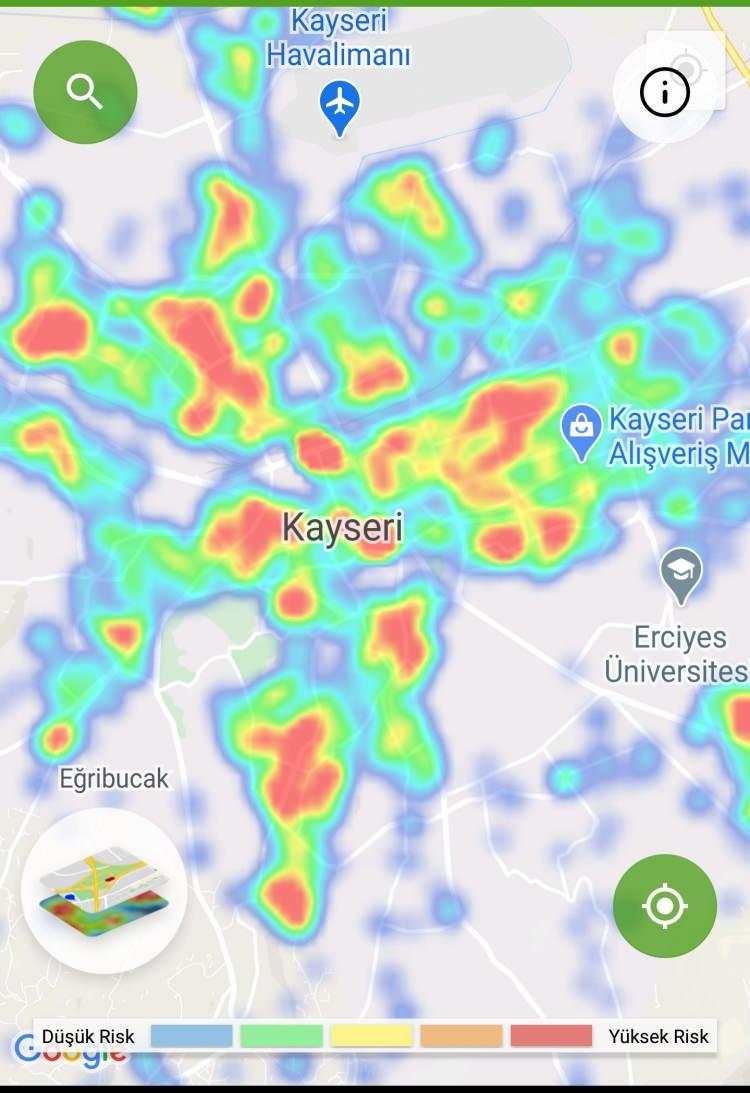Select the Kayseri Havalimanı airport marker

(340, 105)
